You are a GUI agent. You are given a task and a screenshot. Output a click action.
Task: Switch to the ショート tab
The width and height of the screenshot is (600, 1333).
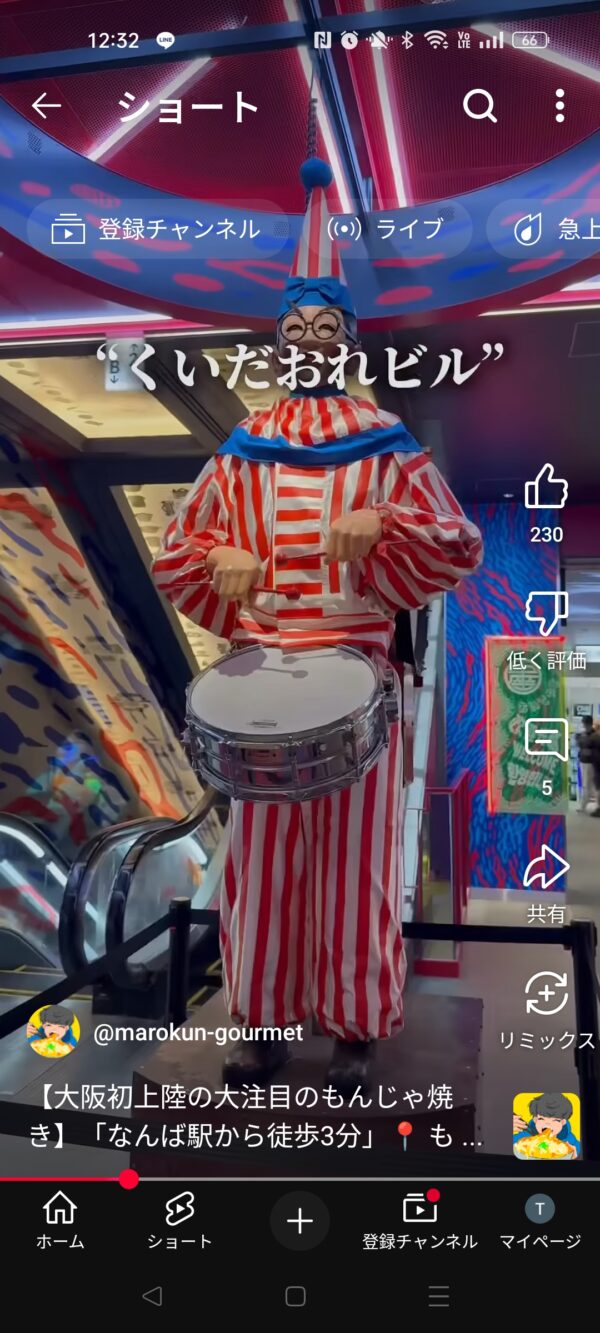tap(180, 1221)
